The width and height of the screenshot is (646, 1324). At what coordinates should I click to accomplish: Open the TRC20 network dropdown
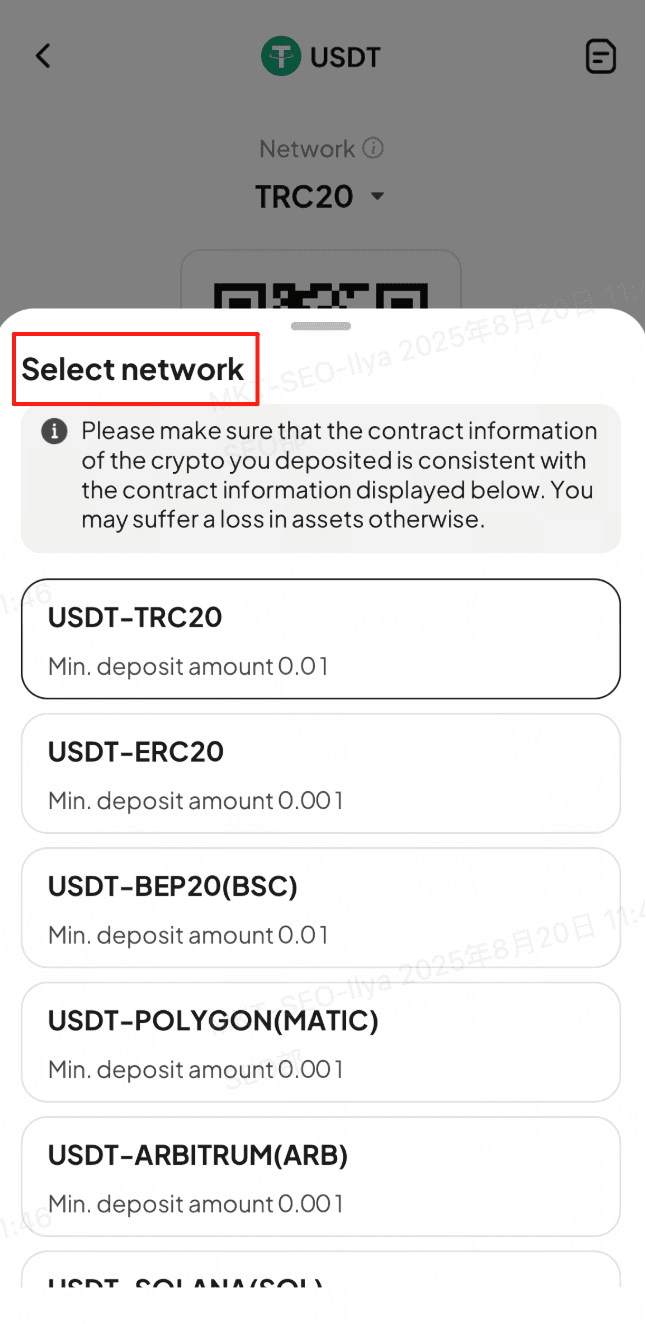point(320,196)
